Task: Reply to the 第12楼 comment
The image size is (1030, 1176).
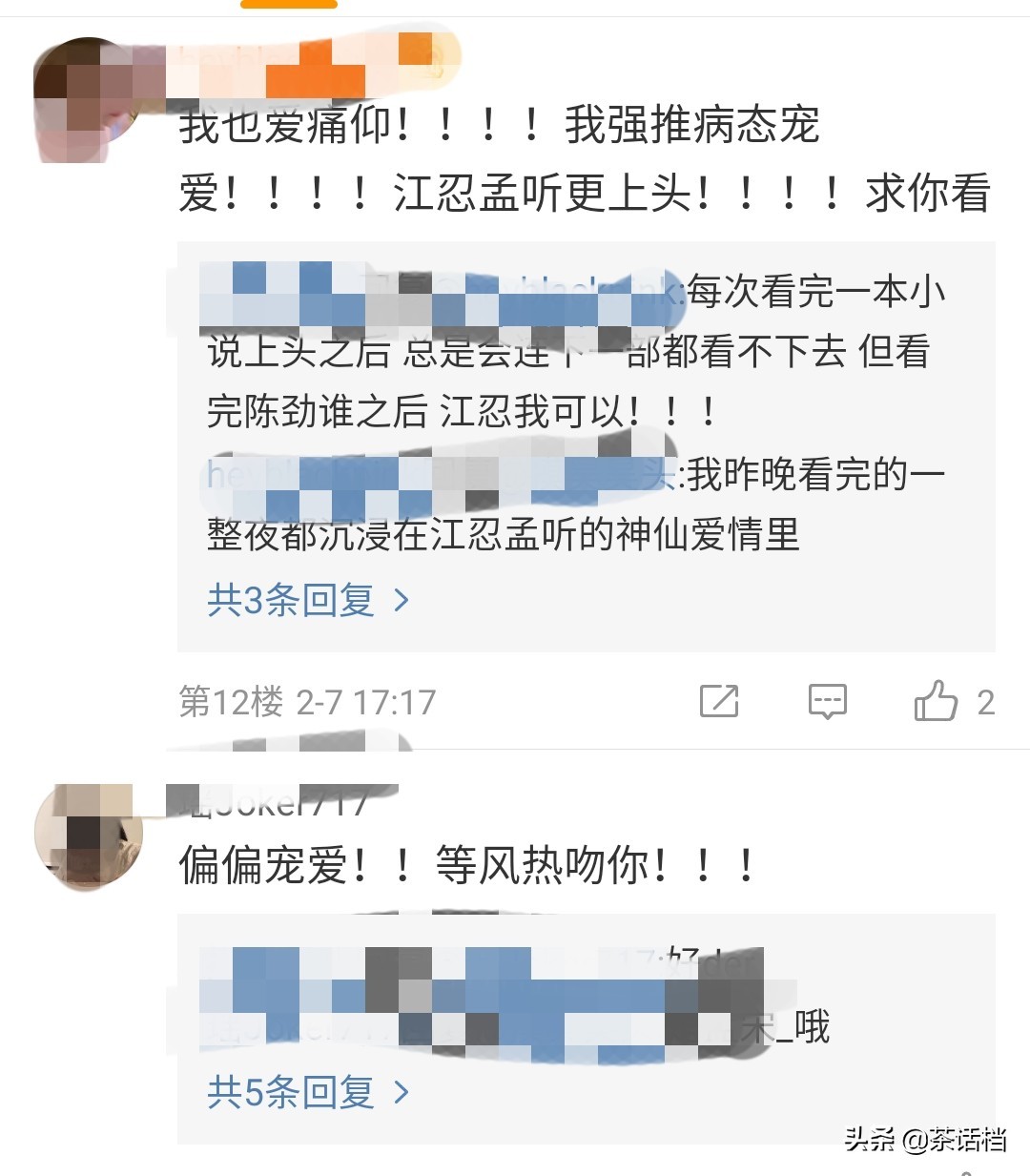Action: 827,702
